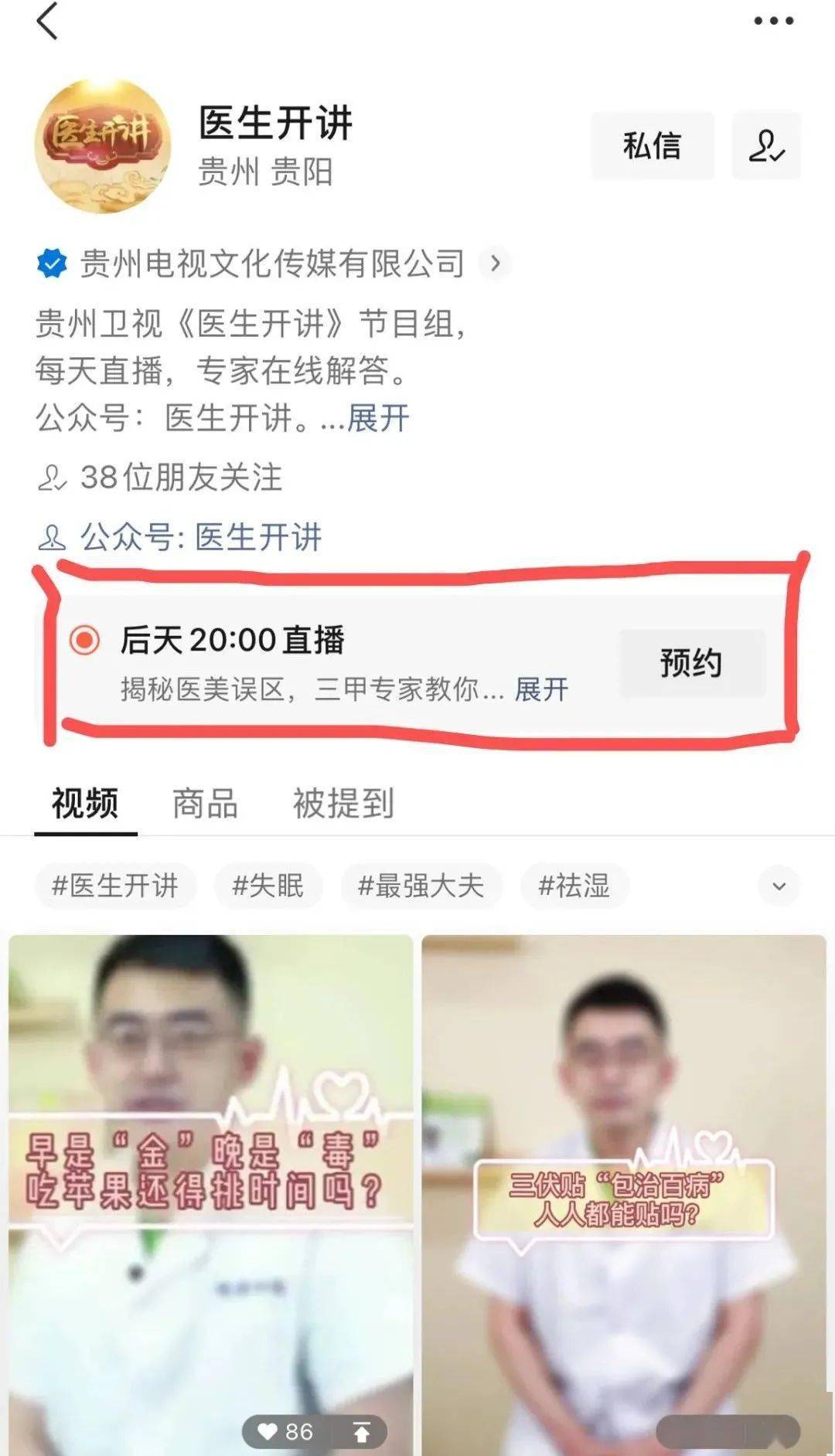This screenshot has height=1456, width=835.
Task: Tap the following status person icon
Action: 765,145
